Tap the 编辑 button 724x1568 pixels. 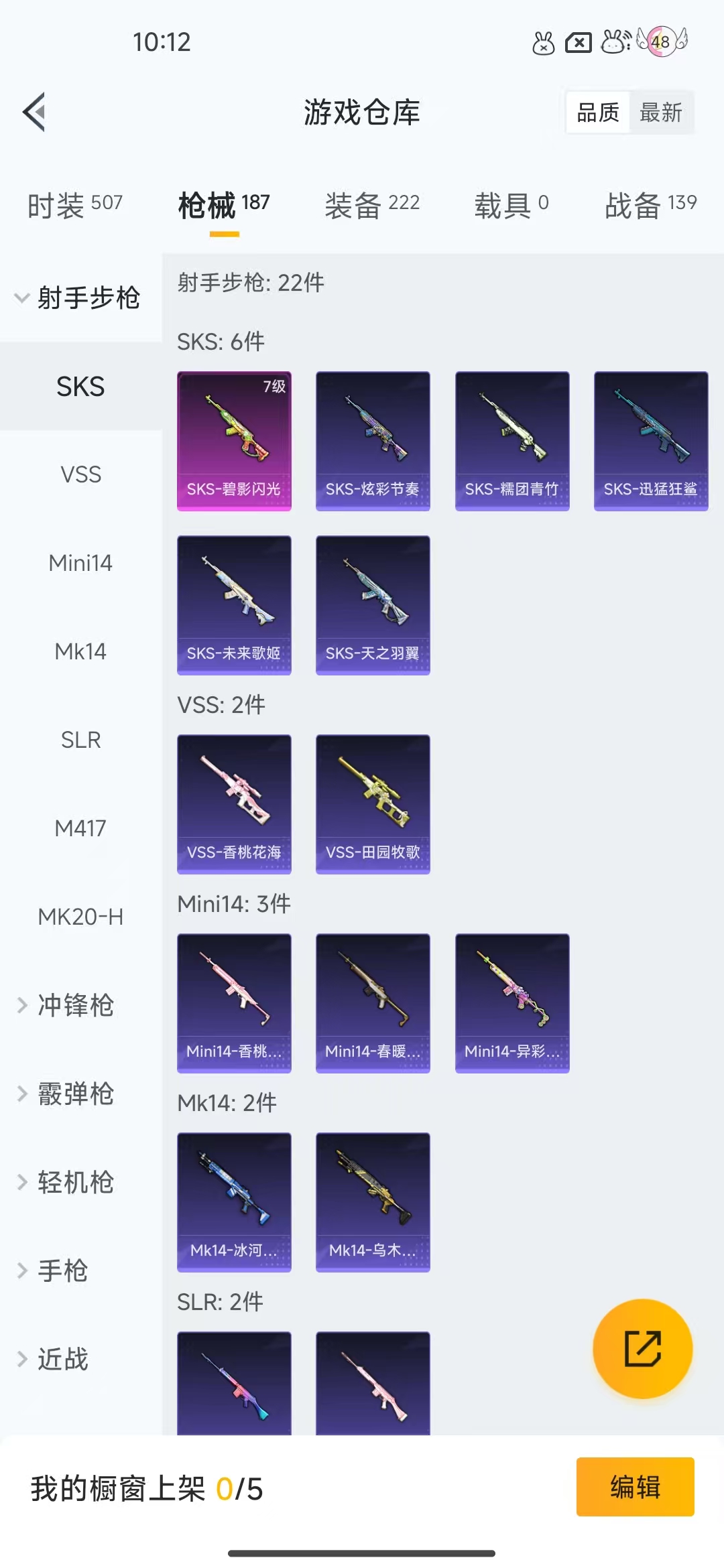(636, 1486)
